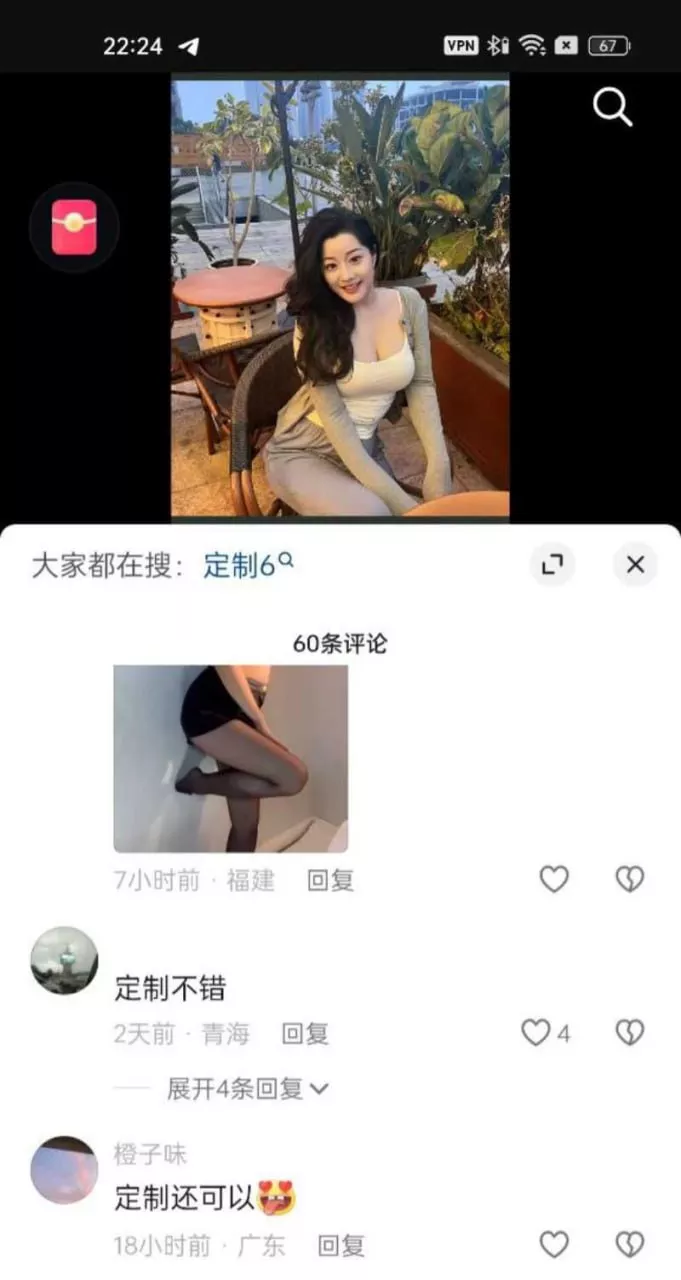Reply to the 定制不错 comment
681x1280 pixels.
[305, 1034]
